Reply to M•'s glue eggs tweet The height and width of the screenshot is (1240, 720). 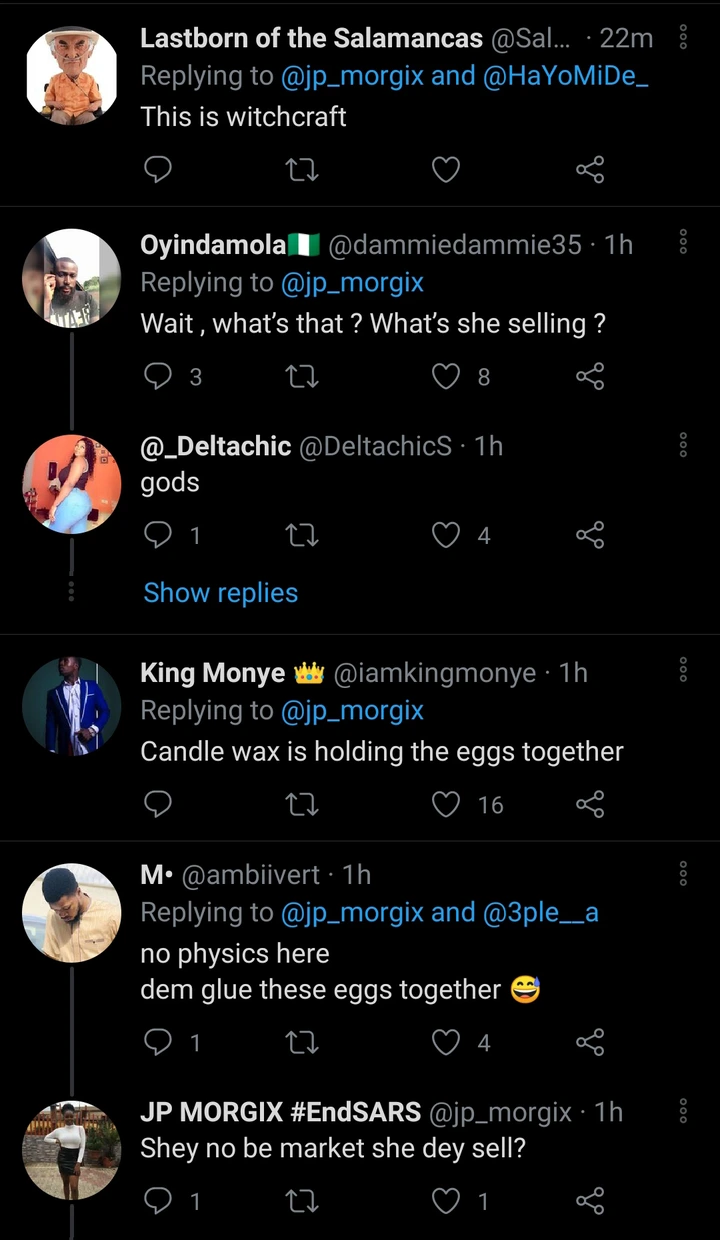(x=158, y=1043)
